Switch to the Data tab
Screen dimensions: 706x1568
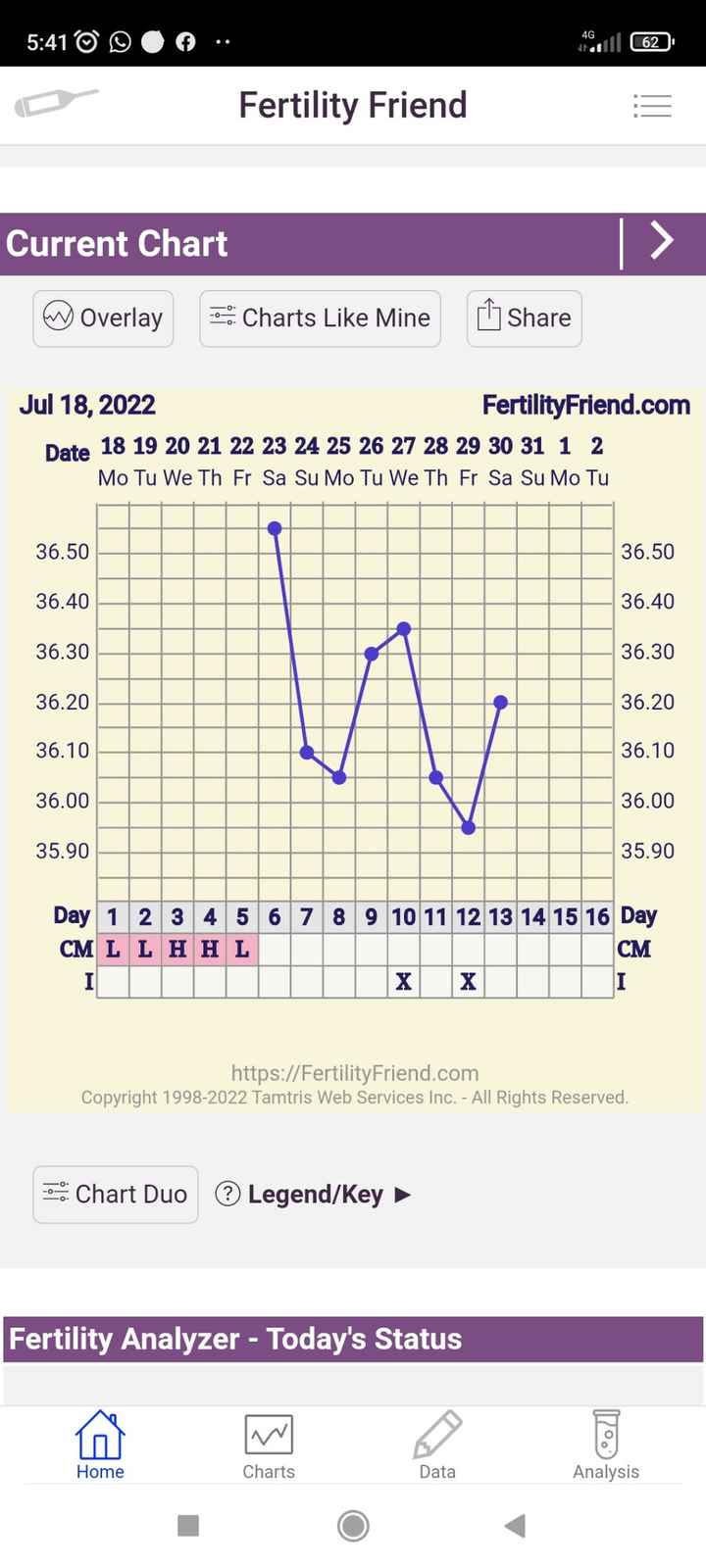coord(437,1445)
